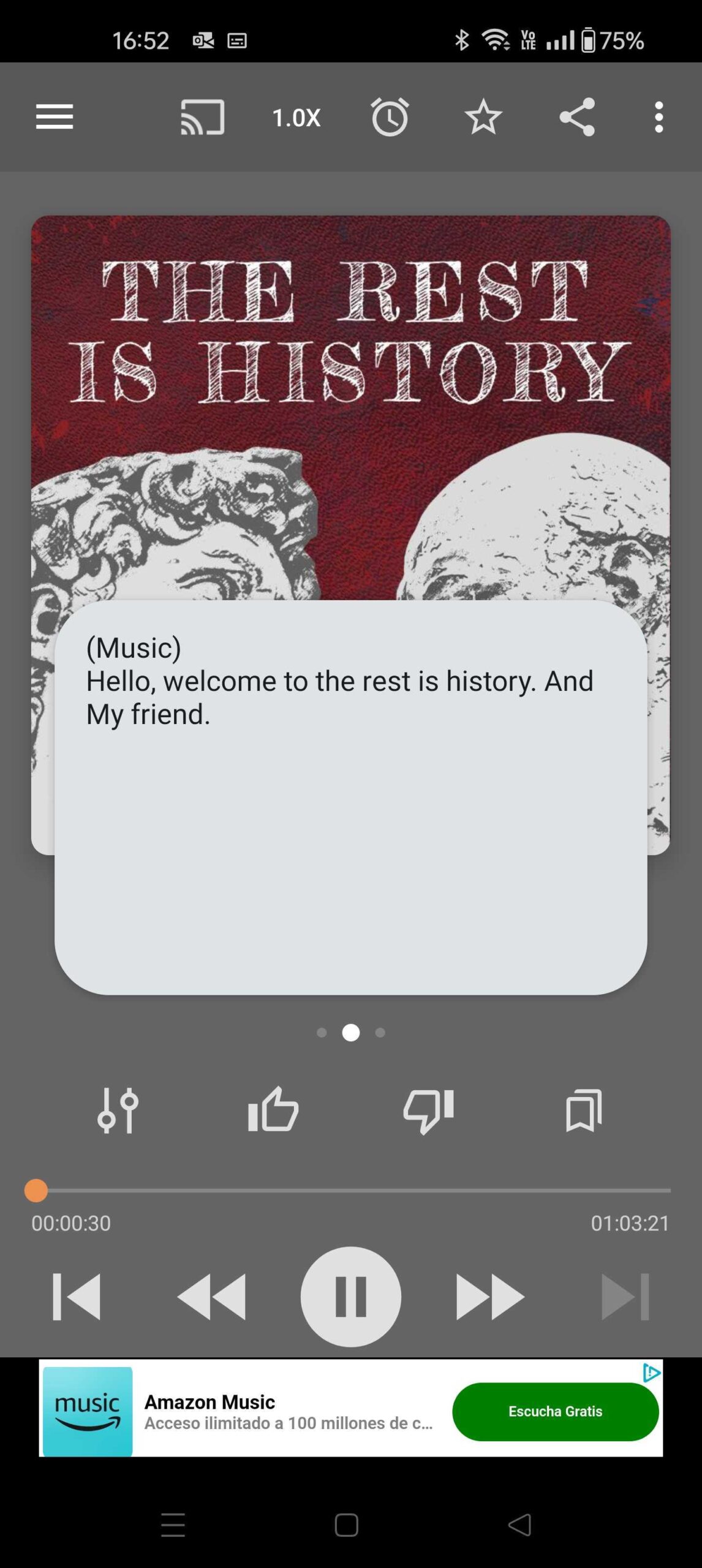The image size is (702, 1568).
Task: Pause the playback
Action: (x=350, y=1297)
